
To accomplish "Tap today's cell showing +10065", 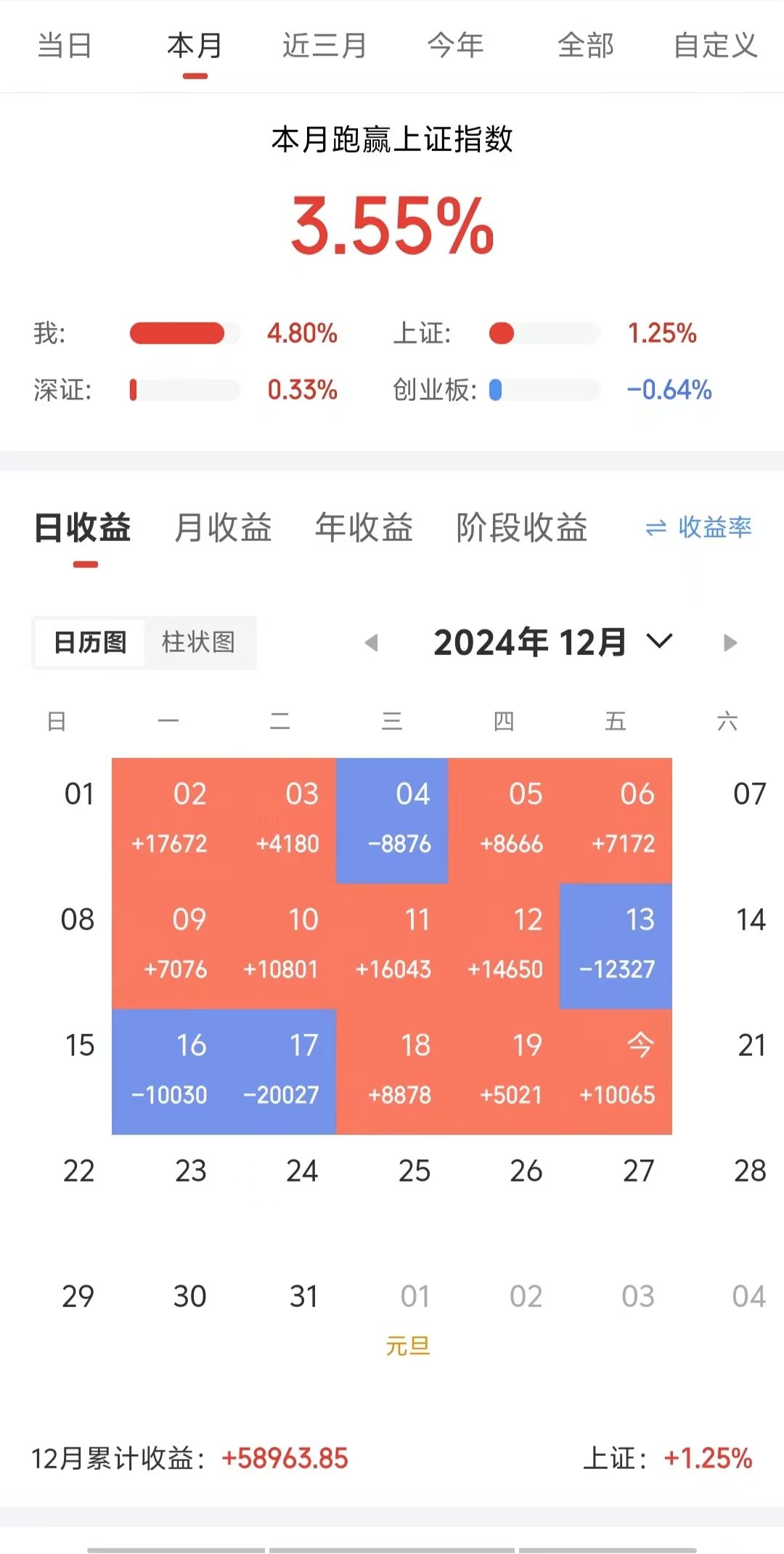I will [x=616, y=1072].
